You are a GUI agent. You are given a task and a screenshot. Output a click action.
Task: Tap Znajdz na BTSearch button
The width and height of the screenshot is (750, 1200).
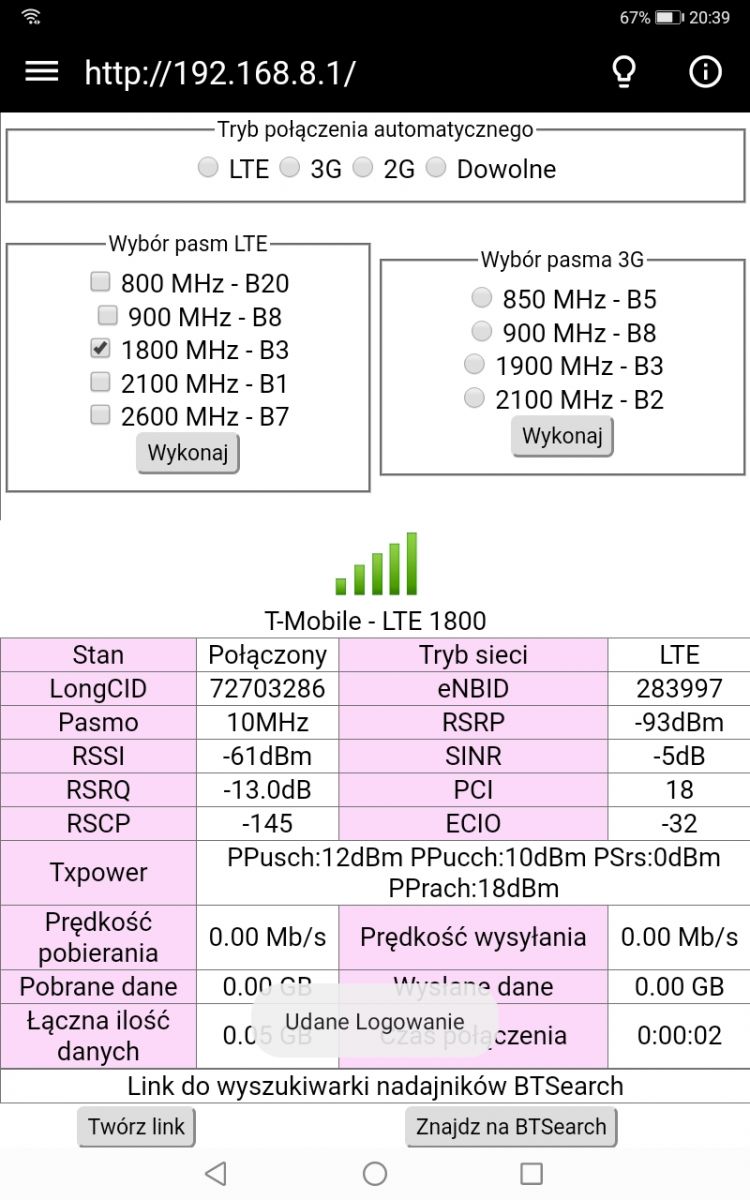[x=511, y=1127]
